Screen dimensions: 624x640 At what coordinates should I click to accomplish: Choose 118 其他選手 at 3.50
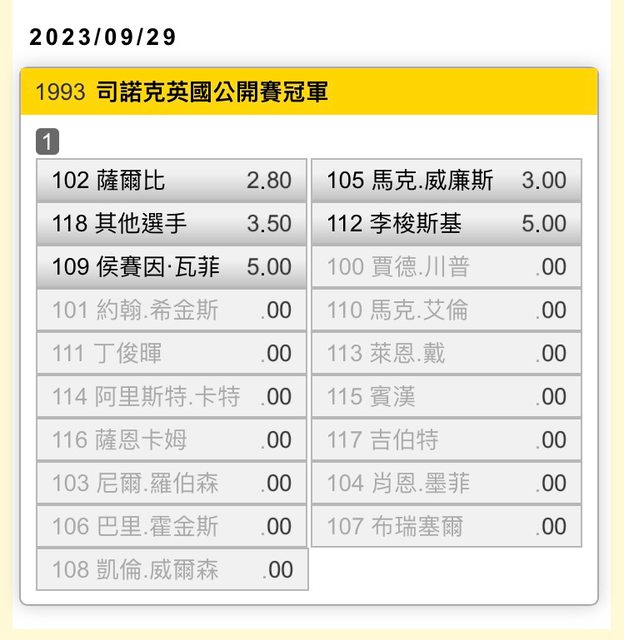pyautogui.click(x=171, y=224)
